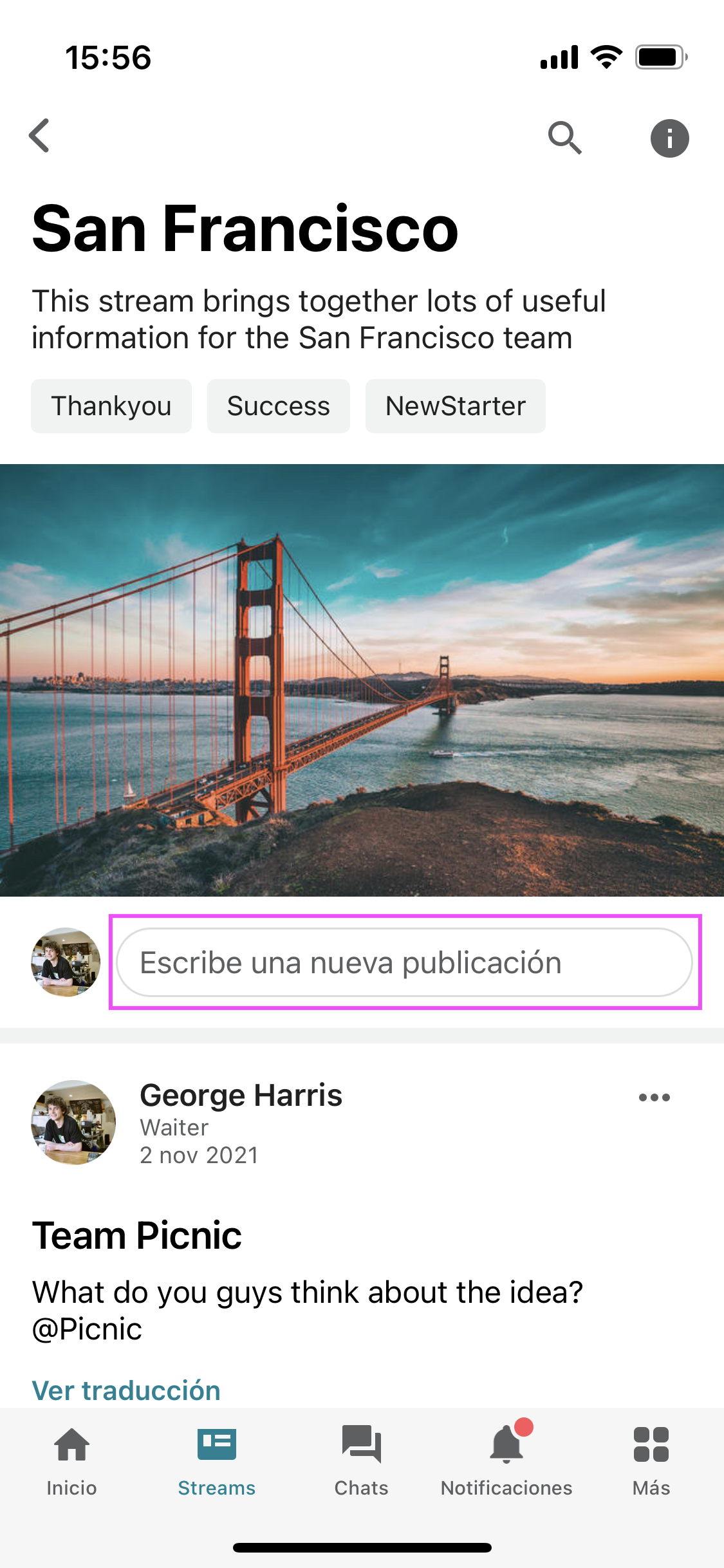Screen dimensions: 724x1568
Task: Select the Thankyou tag chip
Action: click(111, 406)
